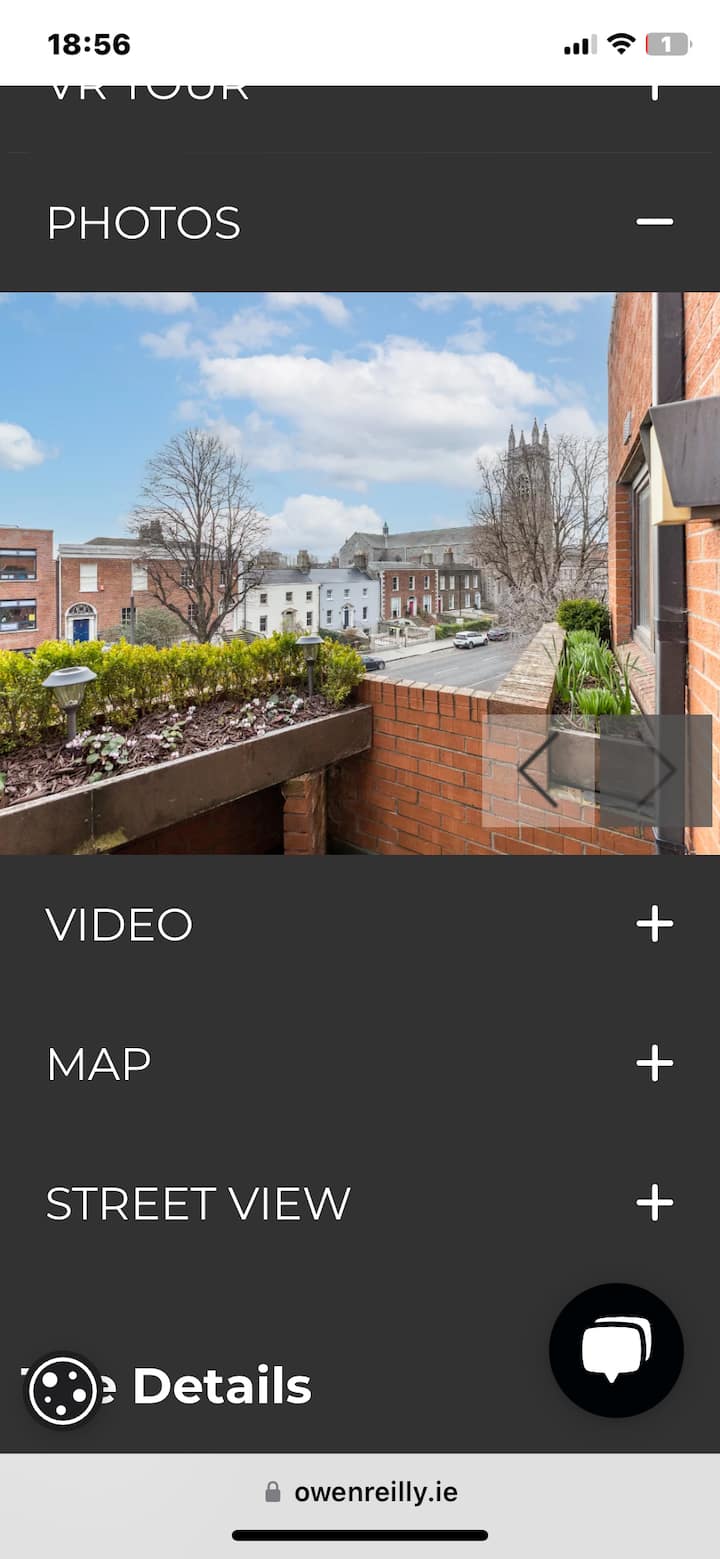Viewport: 720px width, 1559px height.
Task: Open the live chat bubble
Action: (x=616, y=1350)
